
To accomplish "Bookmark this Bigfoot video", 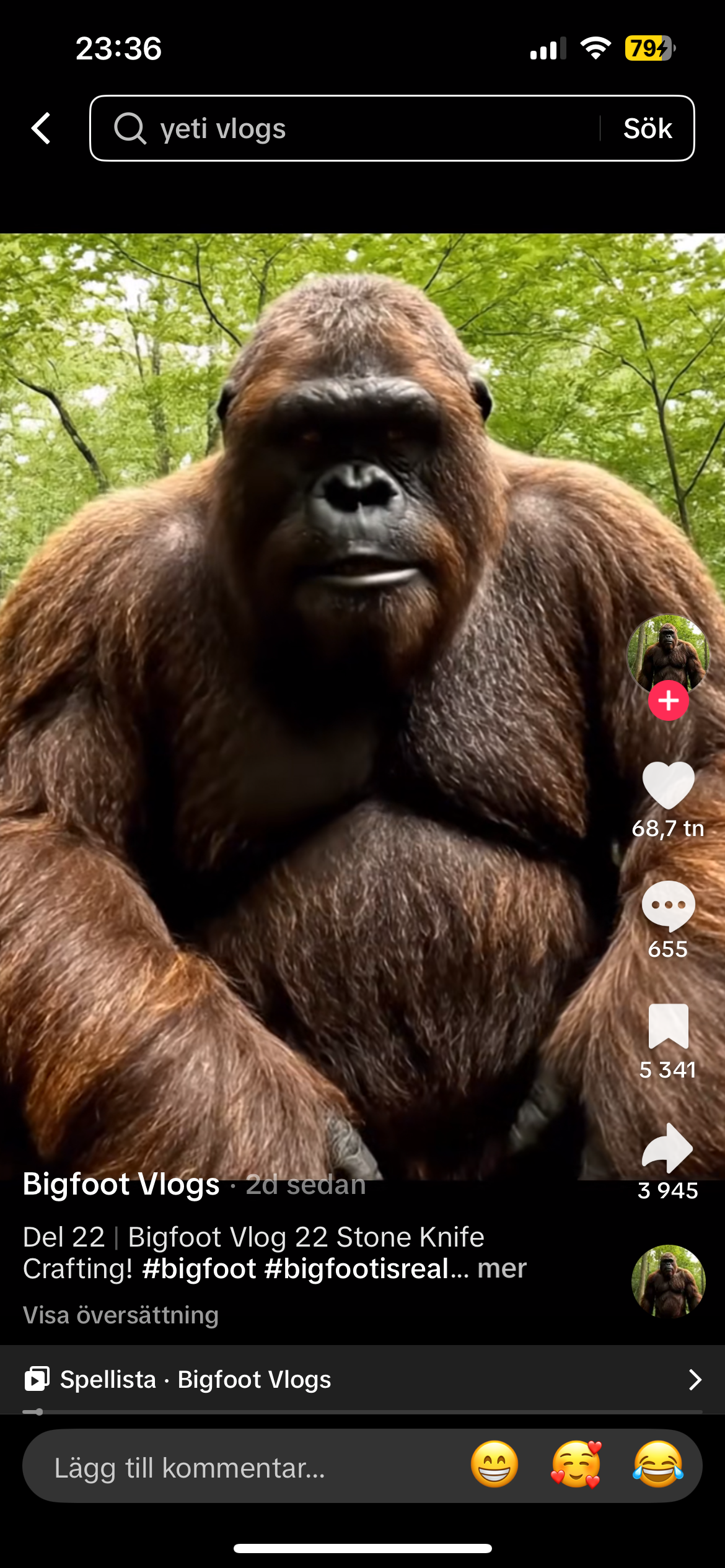I will point(668,1026).
